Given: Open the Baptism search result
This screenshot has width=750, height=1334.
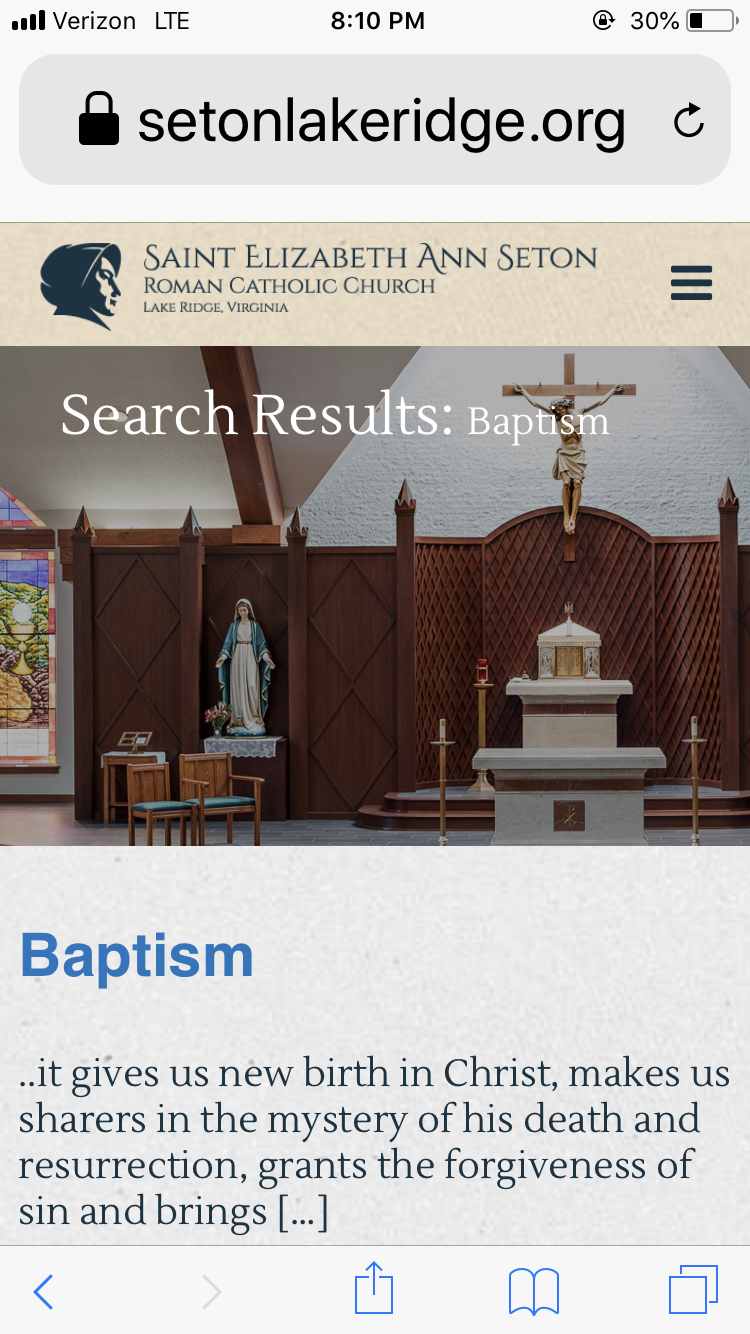Looking at the screenshot, I should [137, 956].
